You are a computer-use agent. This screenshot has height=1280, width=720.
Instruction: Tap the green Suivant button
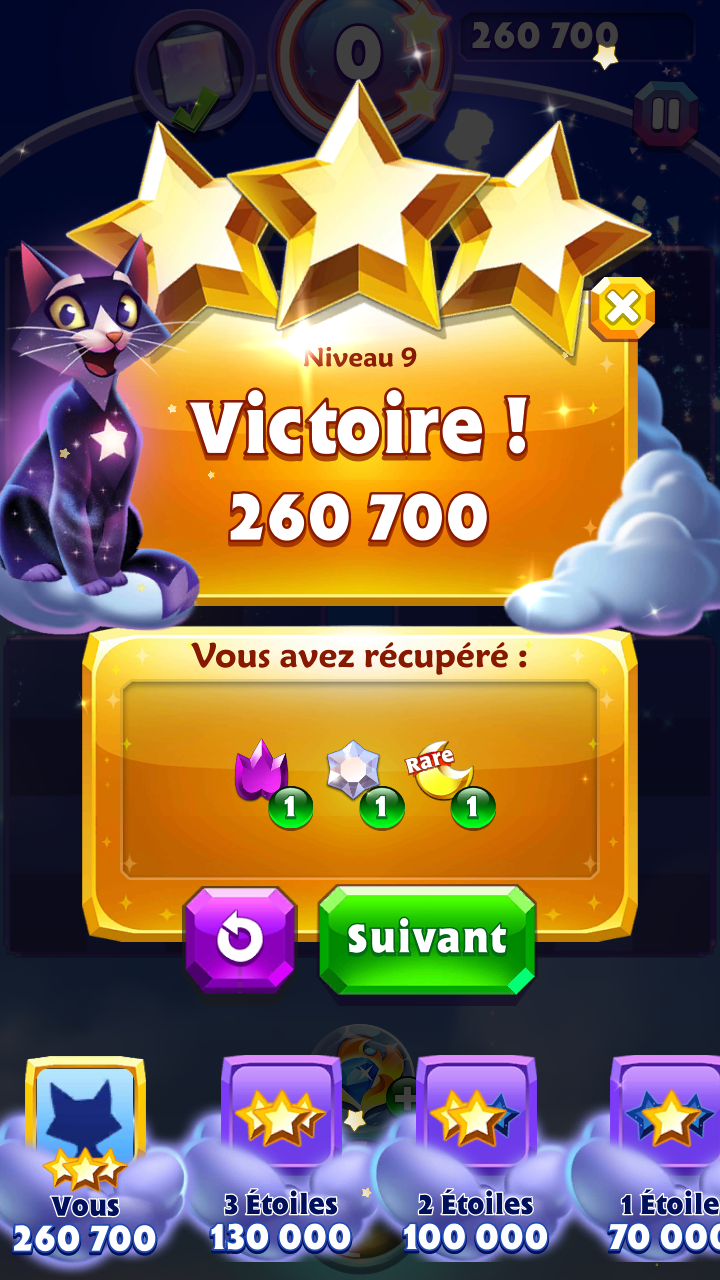(x=427, y=939)
